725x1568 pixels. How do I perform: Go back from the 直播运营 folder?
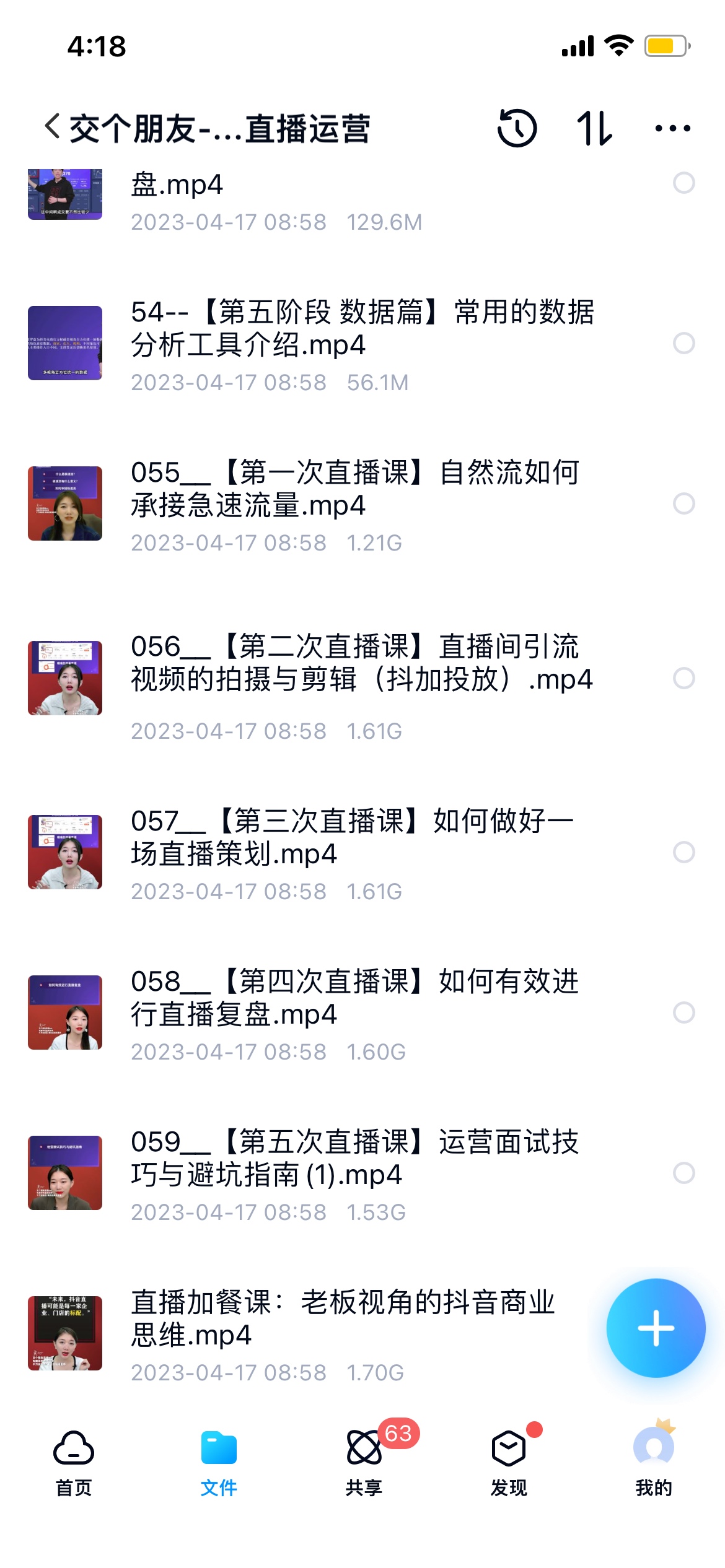(x=52, y=128)
